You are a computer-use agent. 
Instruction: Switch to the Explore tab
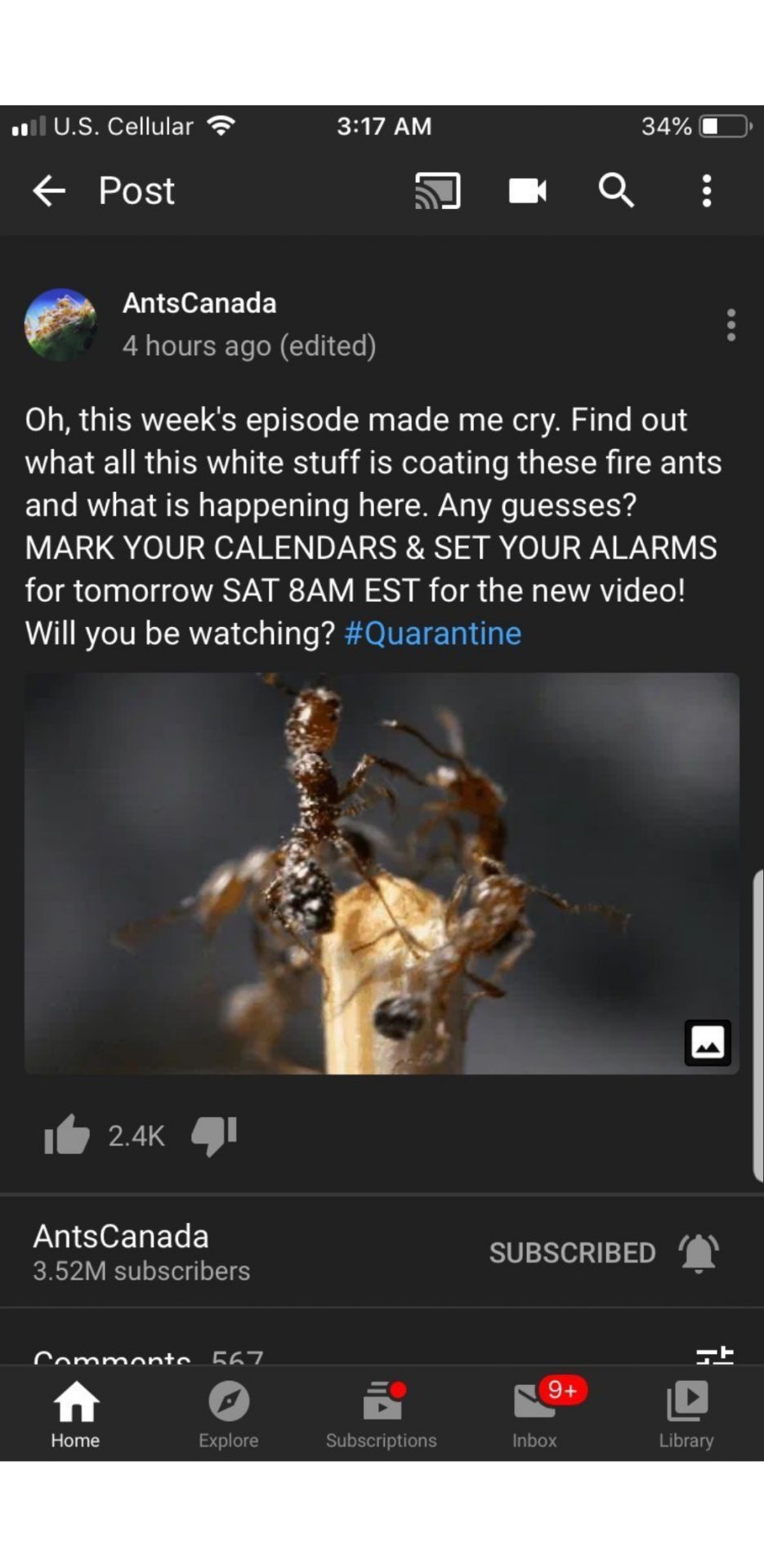pos(229,1414)
